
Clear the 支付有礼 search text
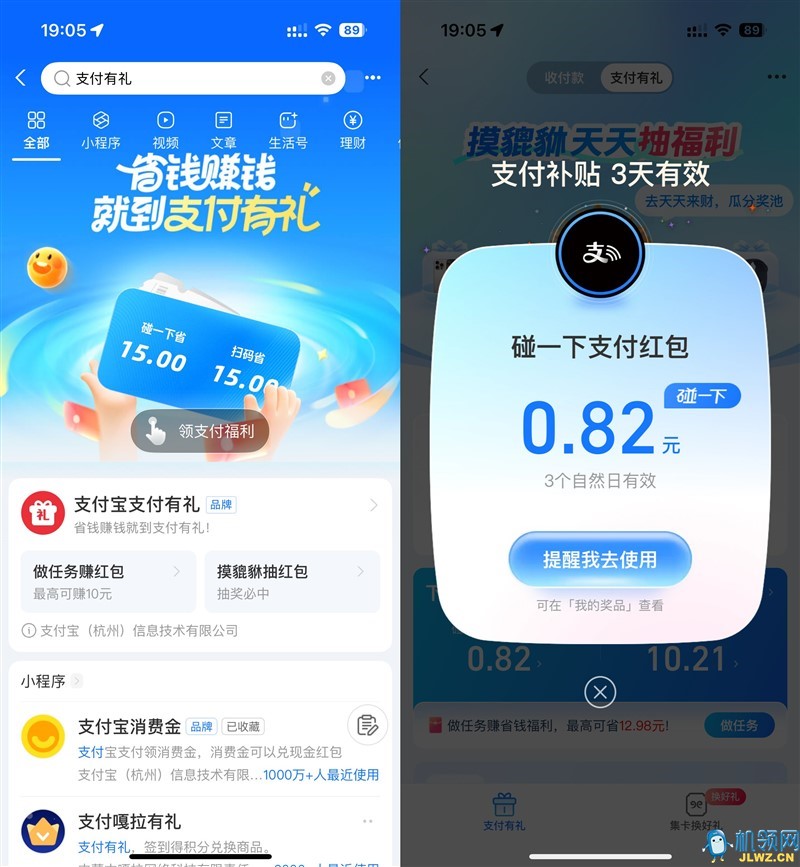[x=328, y=78]
